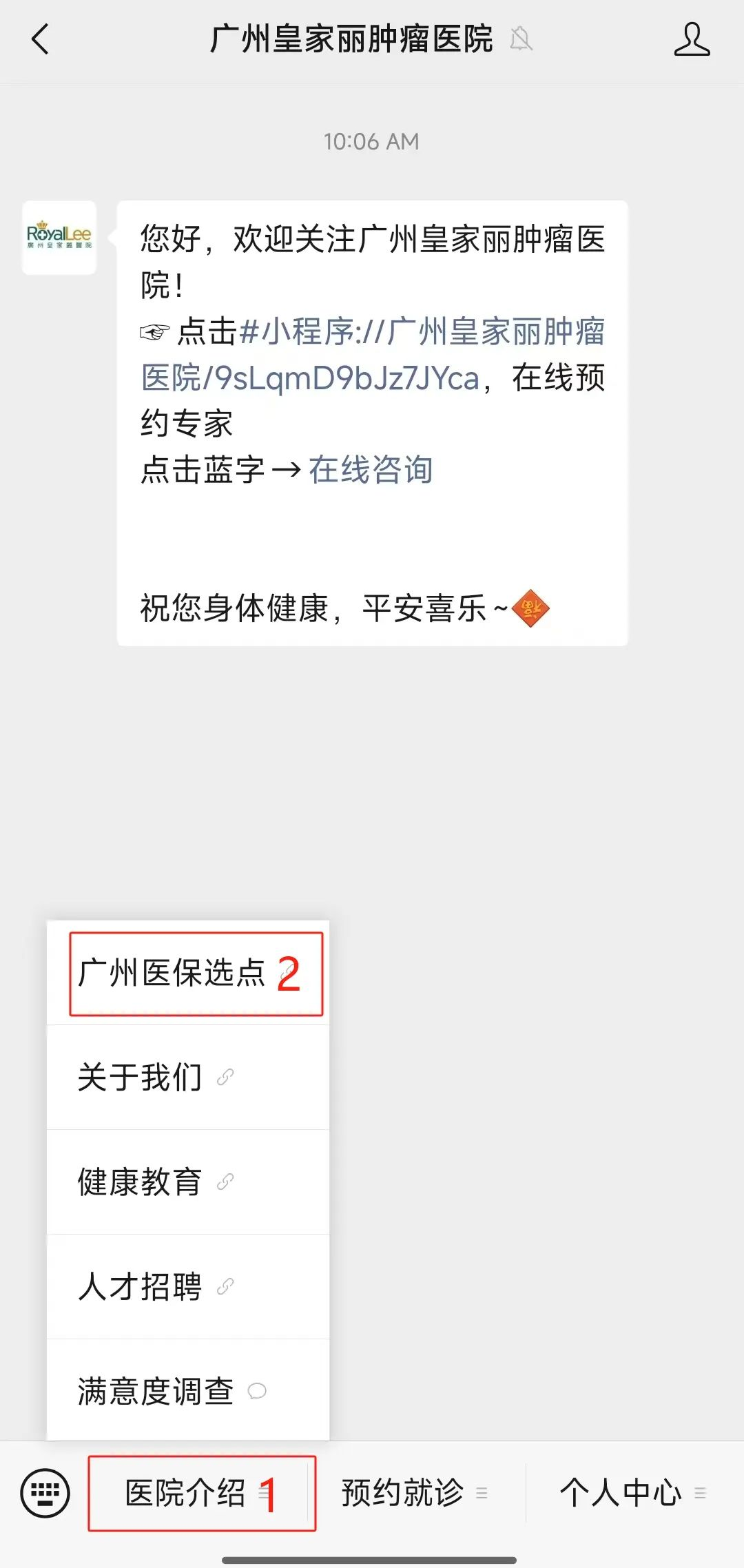Switch to the keyboard input mode
The image size is (744, 1568).
(45, 1494)
